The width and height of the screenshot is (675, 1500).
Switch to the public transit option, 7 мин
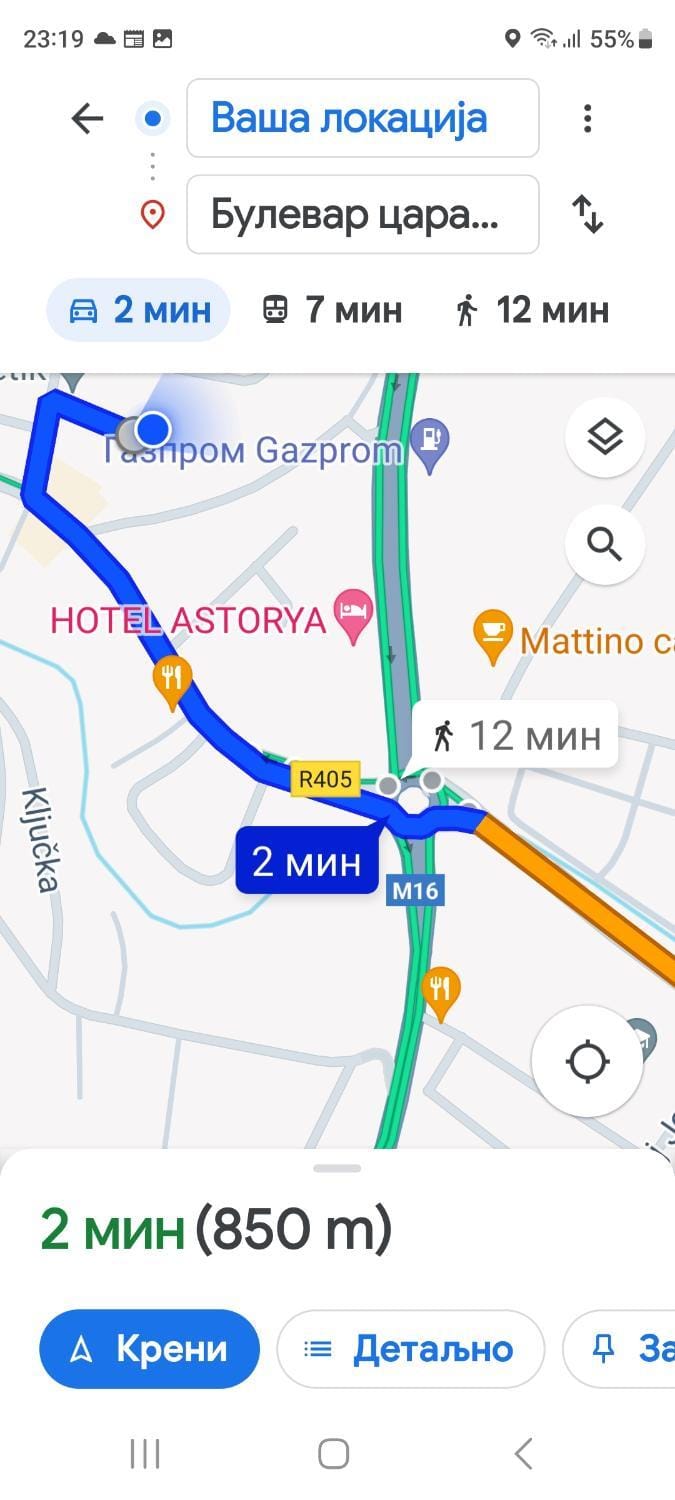[332, 310]
